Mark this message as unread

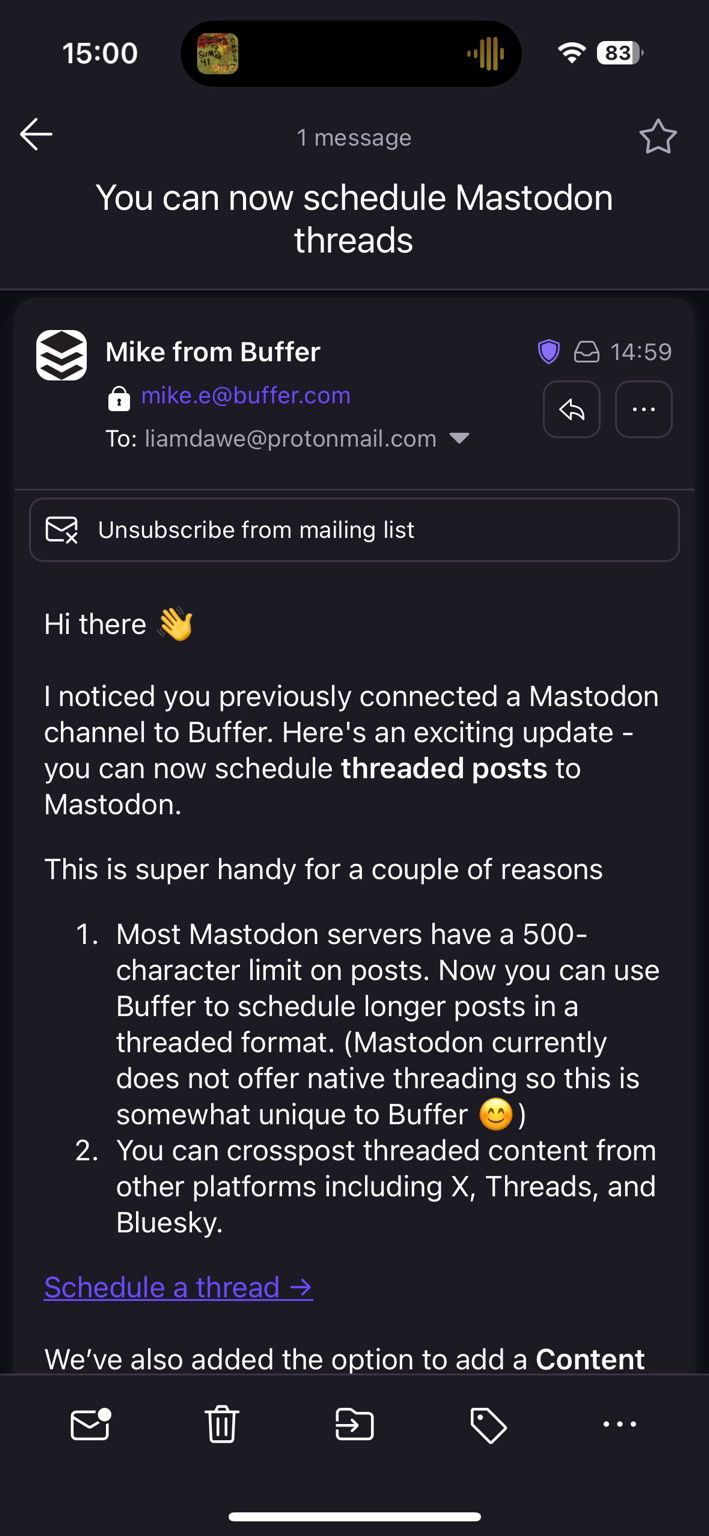point(90,1424)
